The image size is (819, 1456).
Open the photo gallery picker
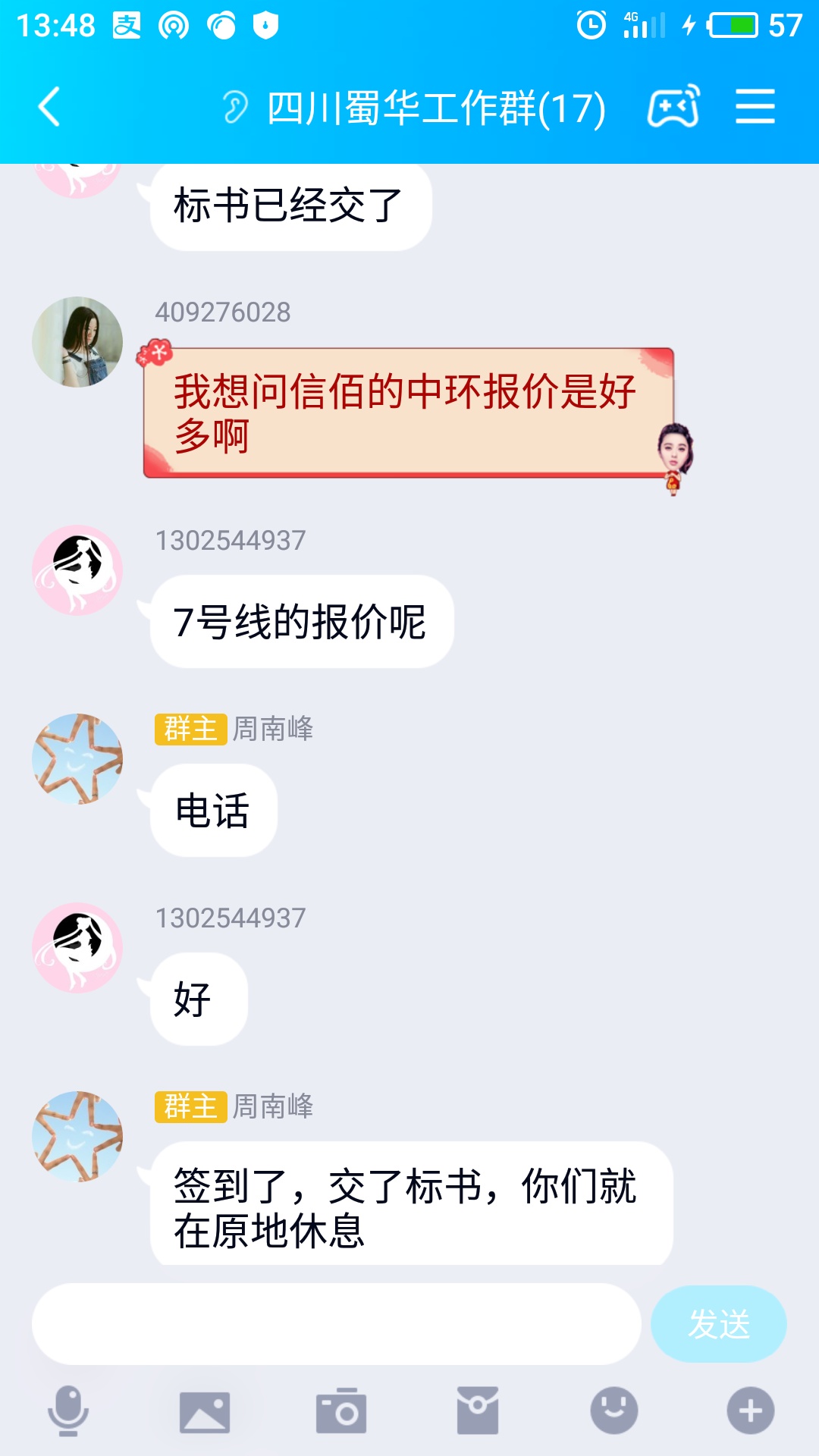click(205, 1411)
